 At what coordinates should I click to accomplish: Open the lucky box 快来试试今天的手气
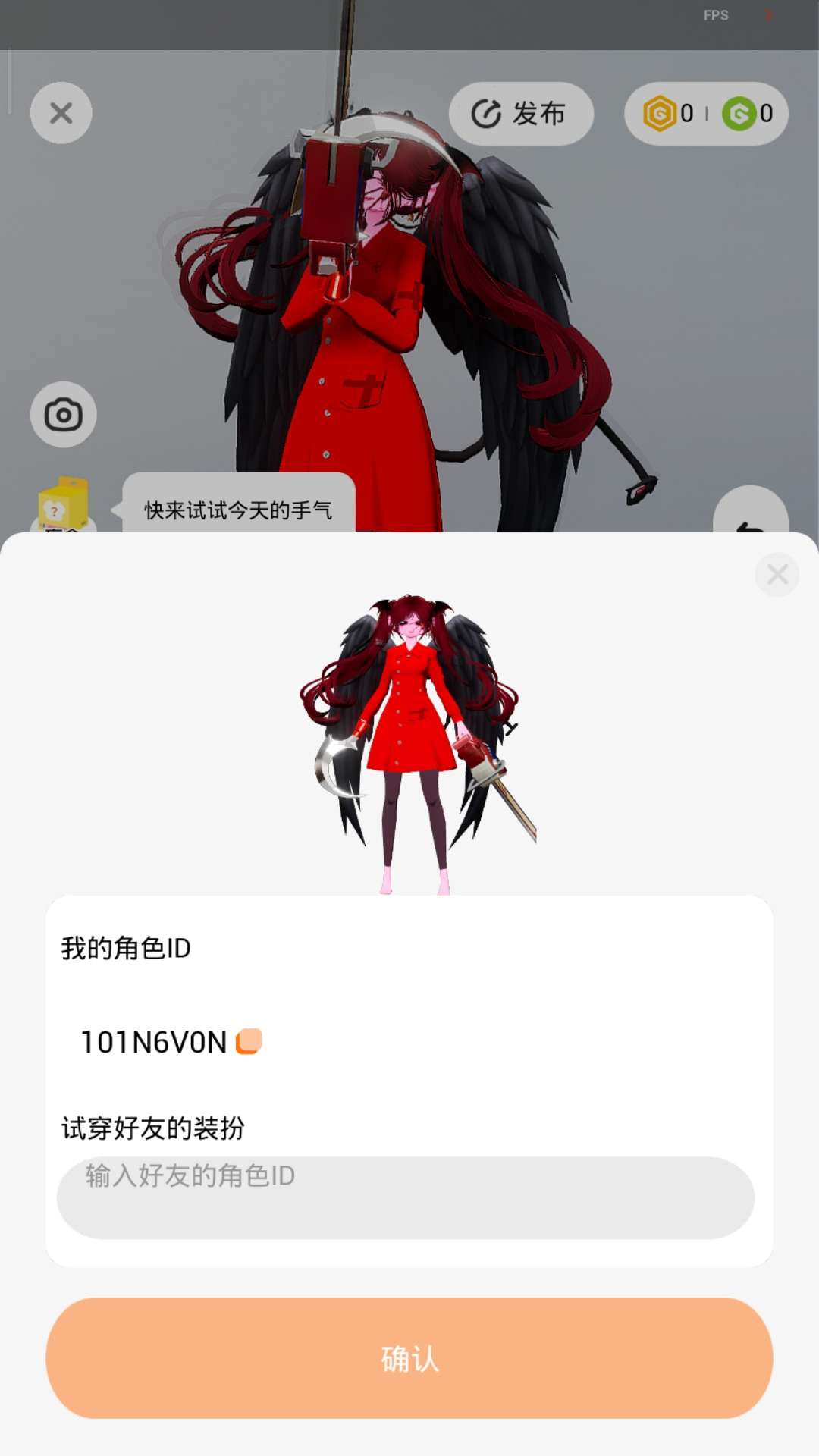[64, 504]
